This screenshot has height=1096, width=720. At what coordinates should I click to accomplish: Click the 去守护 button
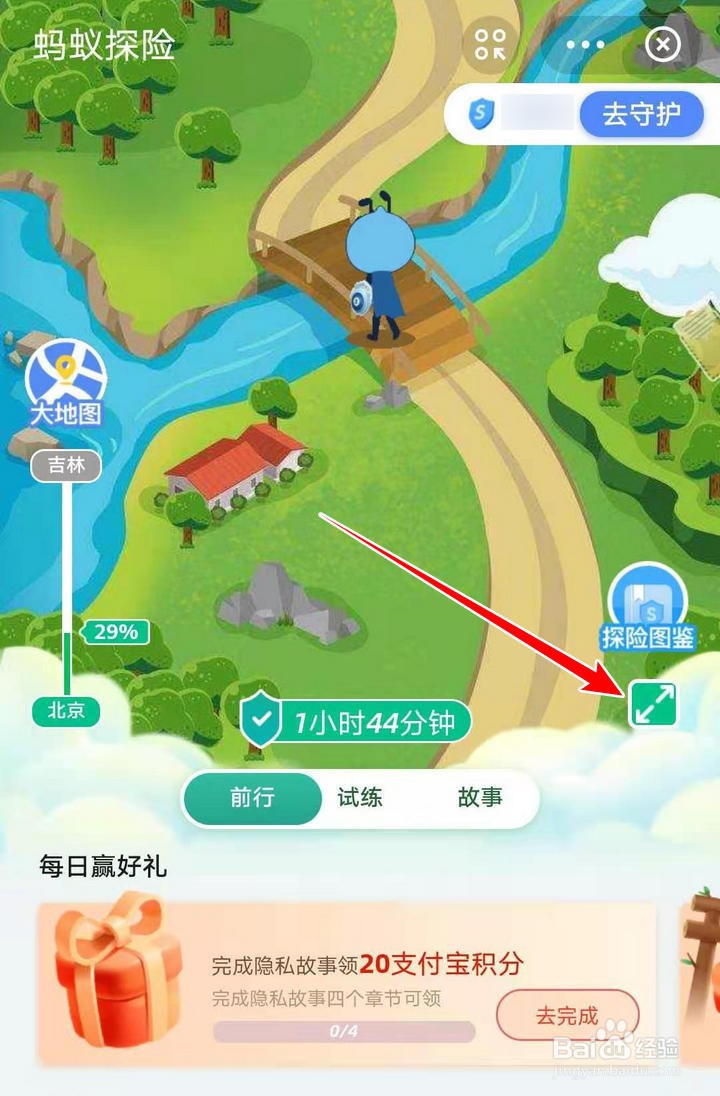click(x=642, y=114)
